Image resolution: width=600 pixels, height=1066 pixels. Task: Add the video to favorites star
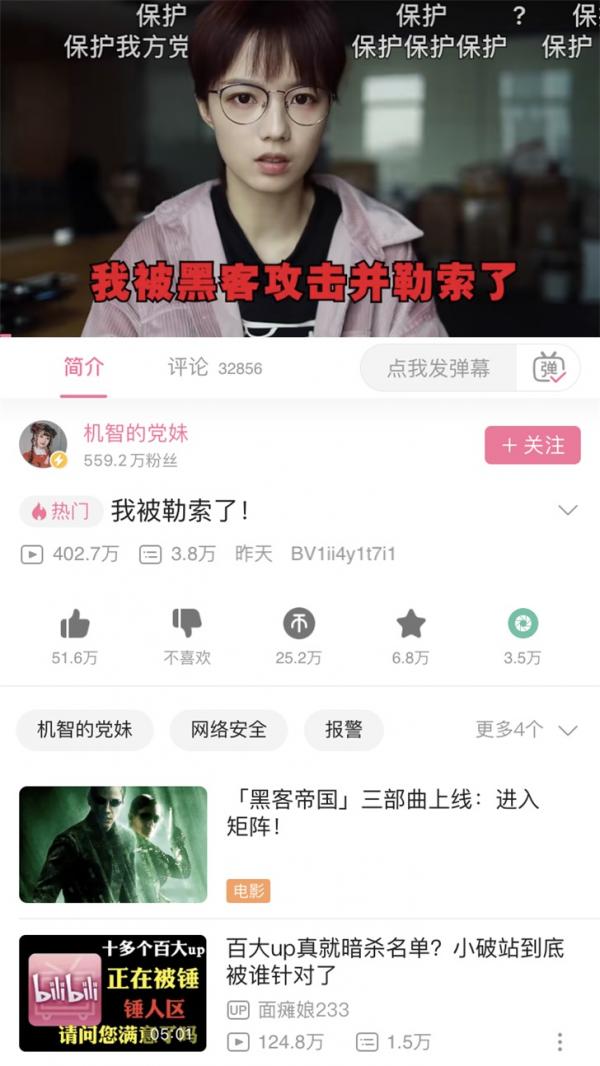(410, 625)
